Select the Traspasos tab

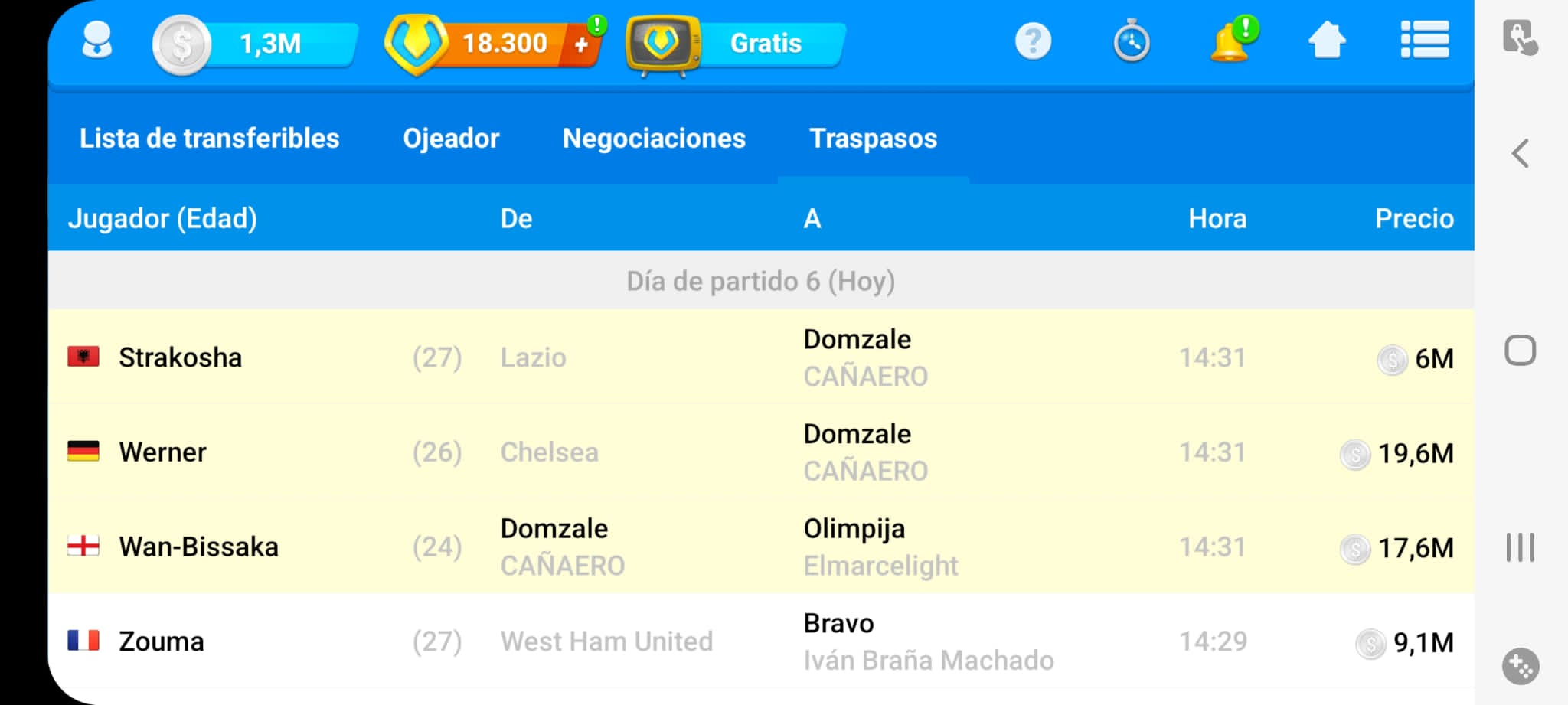pos(873,139)
